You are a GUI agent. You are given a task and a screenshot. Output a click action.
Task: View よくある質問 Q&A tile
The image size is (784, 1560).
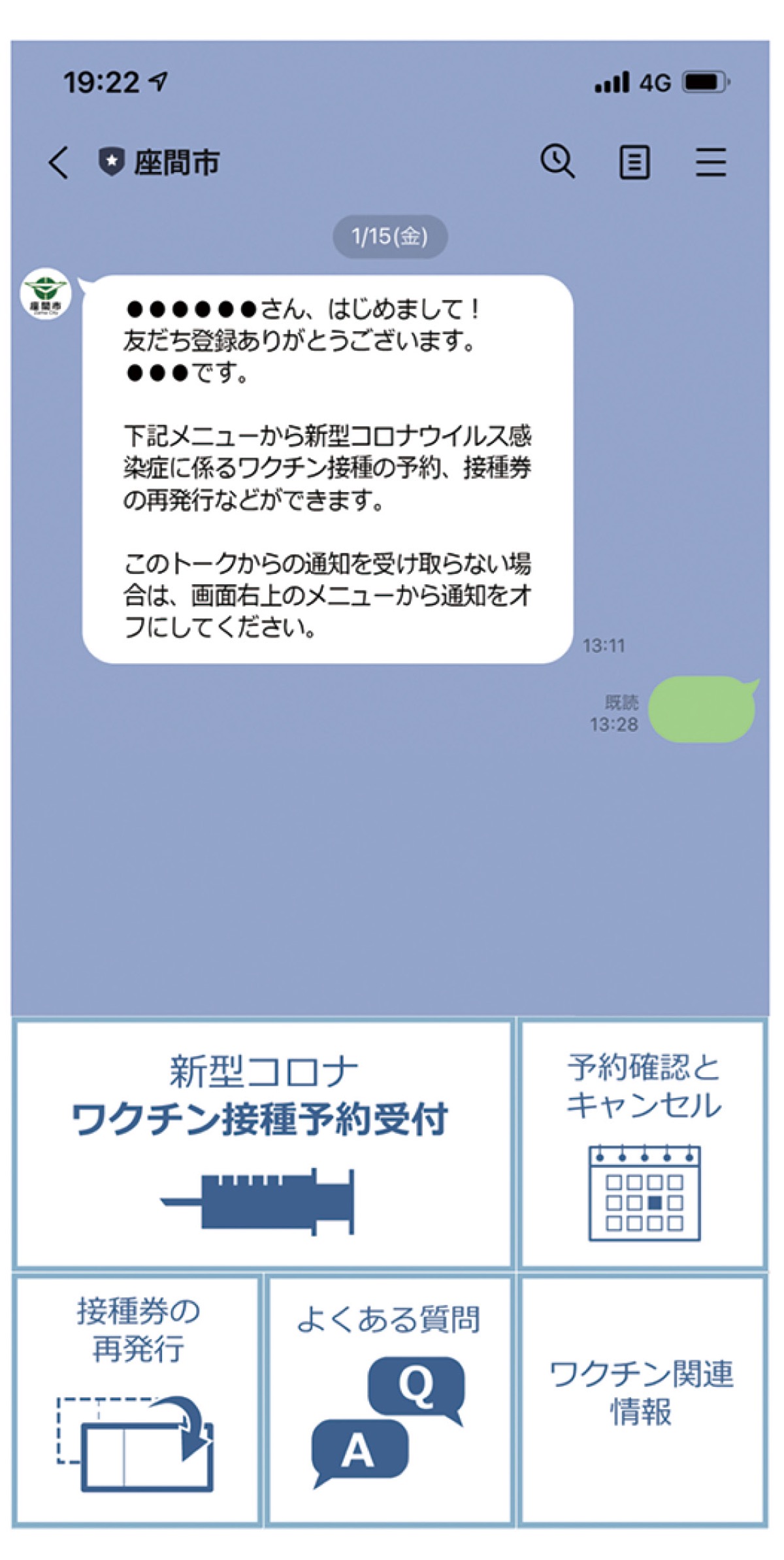[389, 1399]
